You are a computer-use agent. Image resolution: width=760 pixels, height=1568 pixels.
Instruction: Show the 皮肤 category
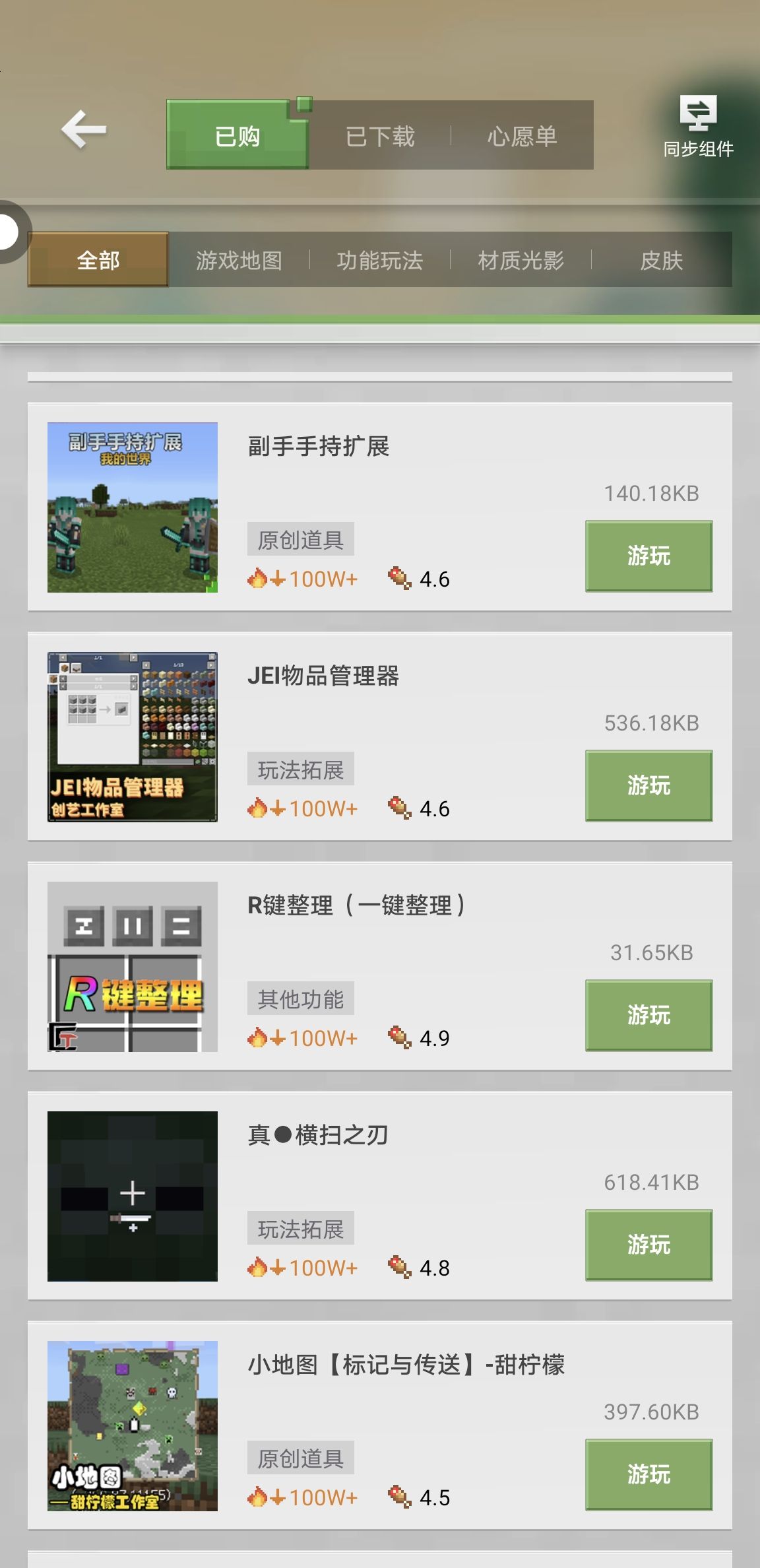pos(662,260)
